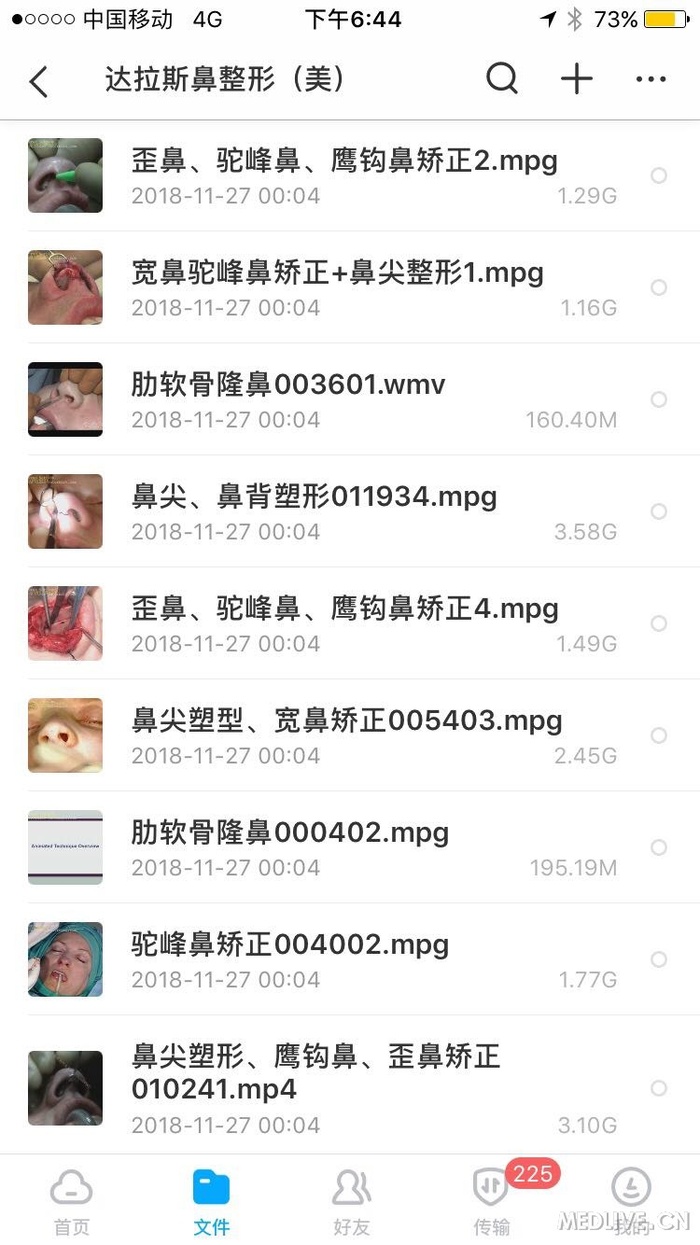
Task: Select the 肋软骨隆鼻003601.wmv radio circle
Action: coord(659,400)
